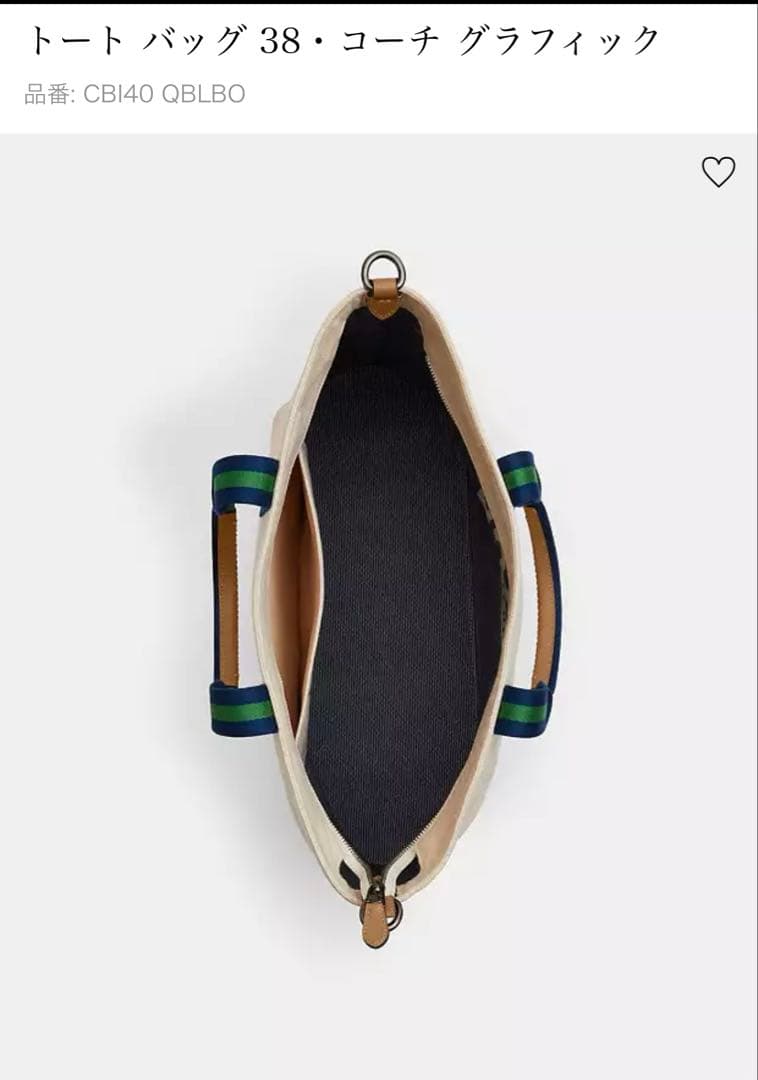Screen dimensions: 758x1080
Task: Open the tote bag product image
Action: tap(385, 600)
